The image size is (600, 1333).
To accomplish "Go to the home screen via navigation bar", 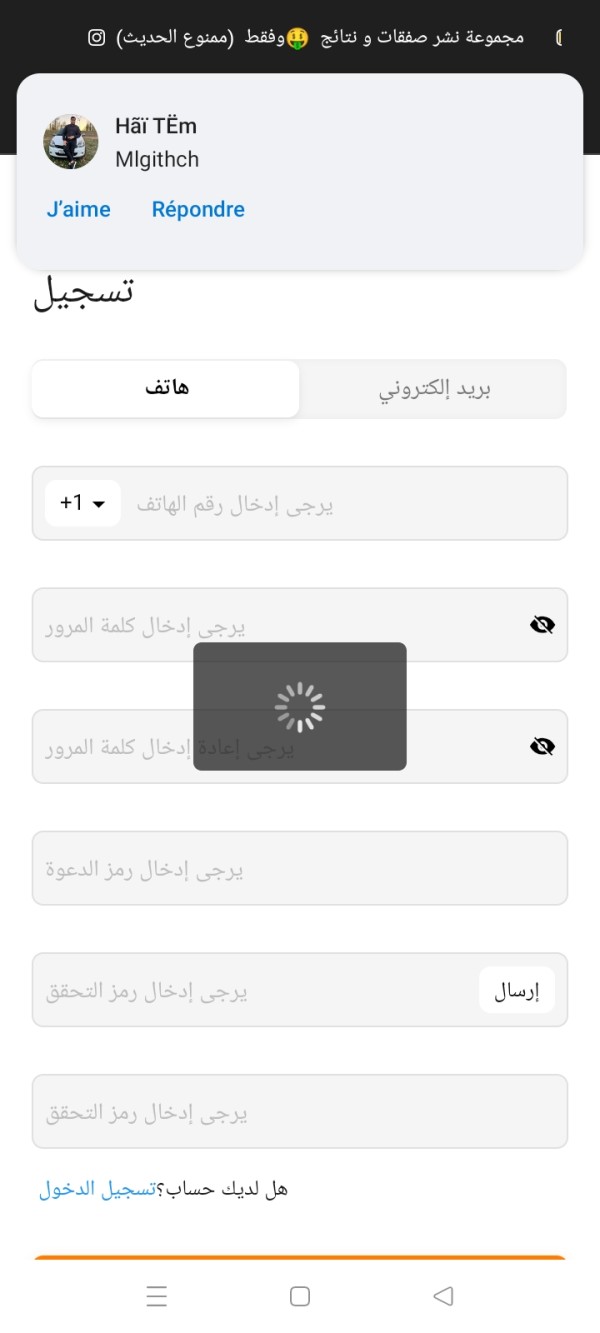I will (x=300, y=1296).
